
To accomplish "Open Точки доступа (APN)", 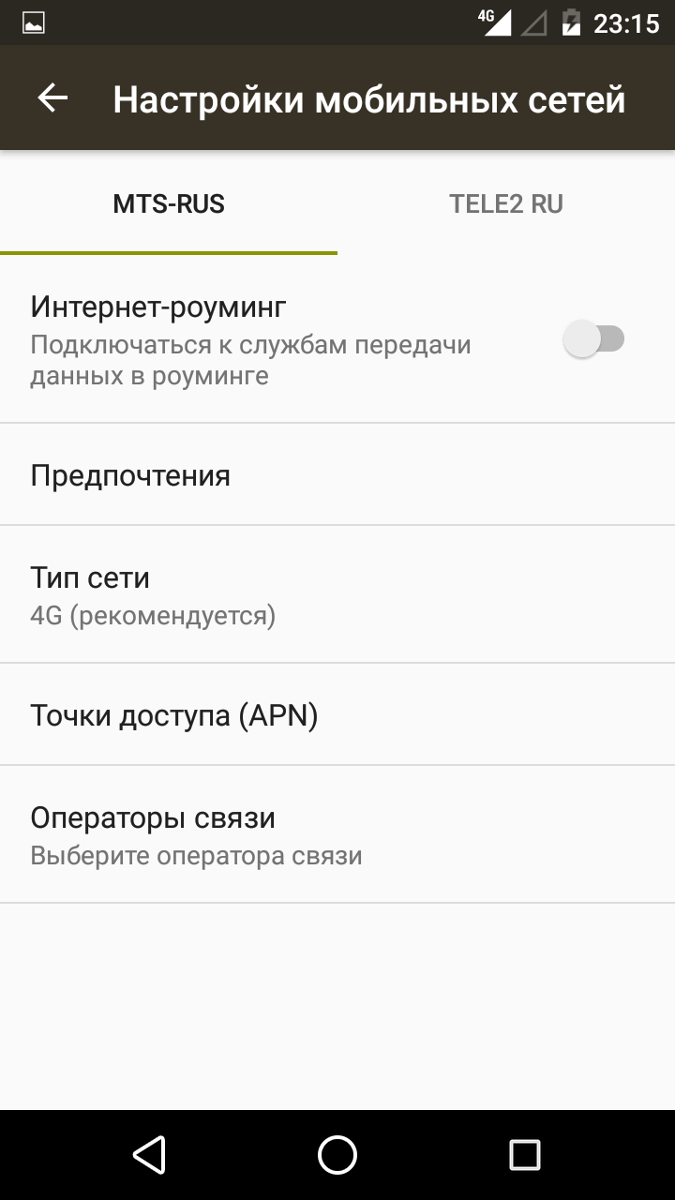I will 337,715.
